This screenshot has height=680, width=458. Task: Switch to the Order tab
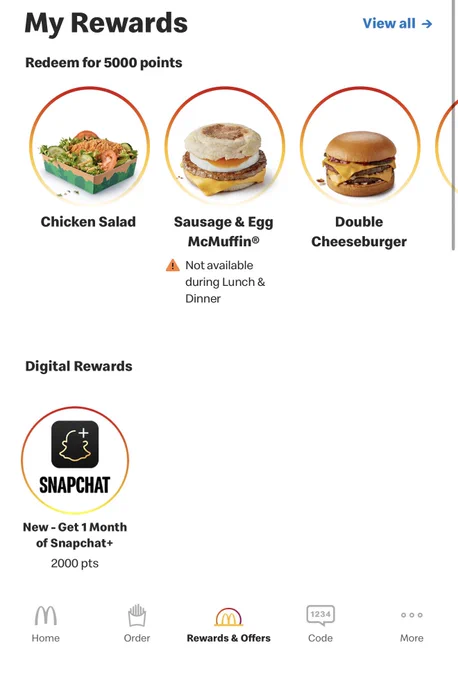click(x=137, y=624)
